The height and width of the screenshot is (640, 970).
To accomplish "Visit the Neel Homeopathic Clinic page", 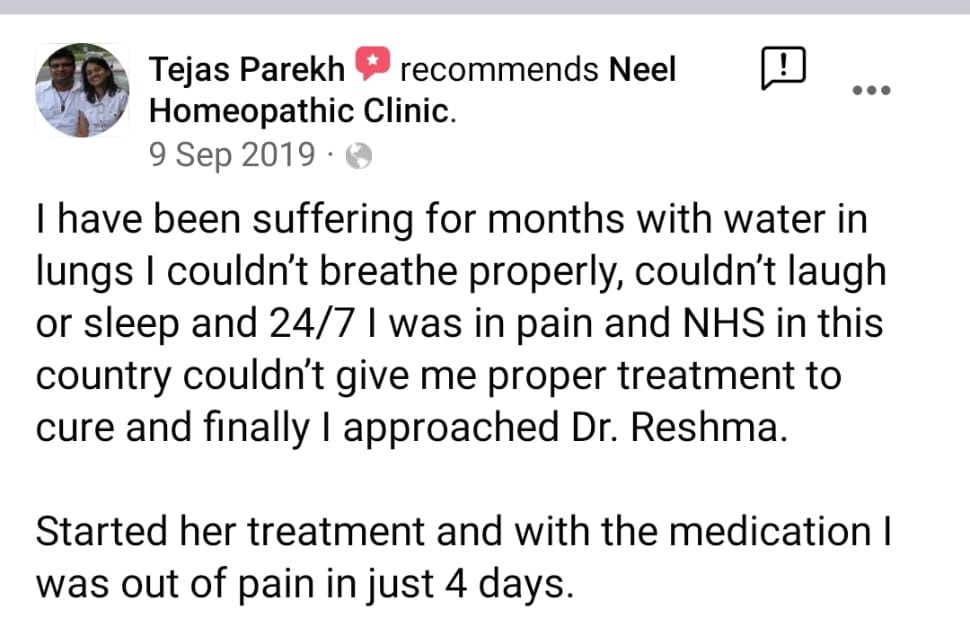I will 300,110.
